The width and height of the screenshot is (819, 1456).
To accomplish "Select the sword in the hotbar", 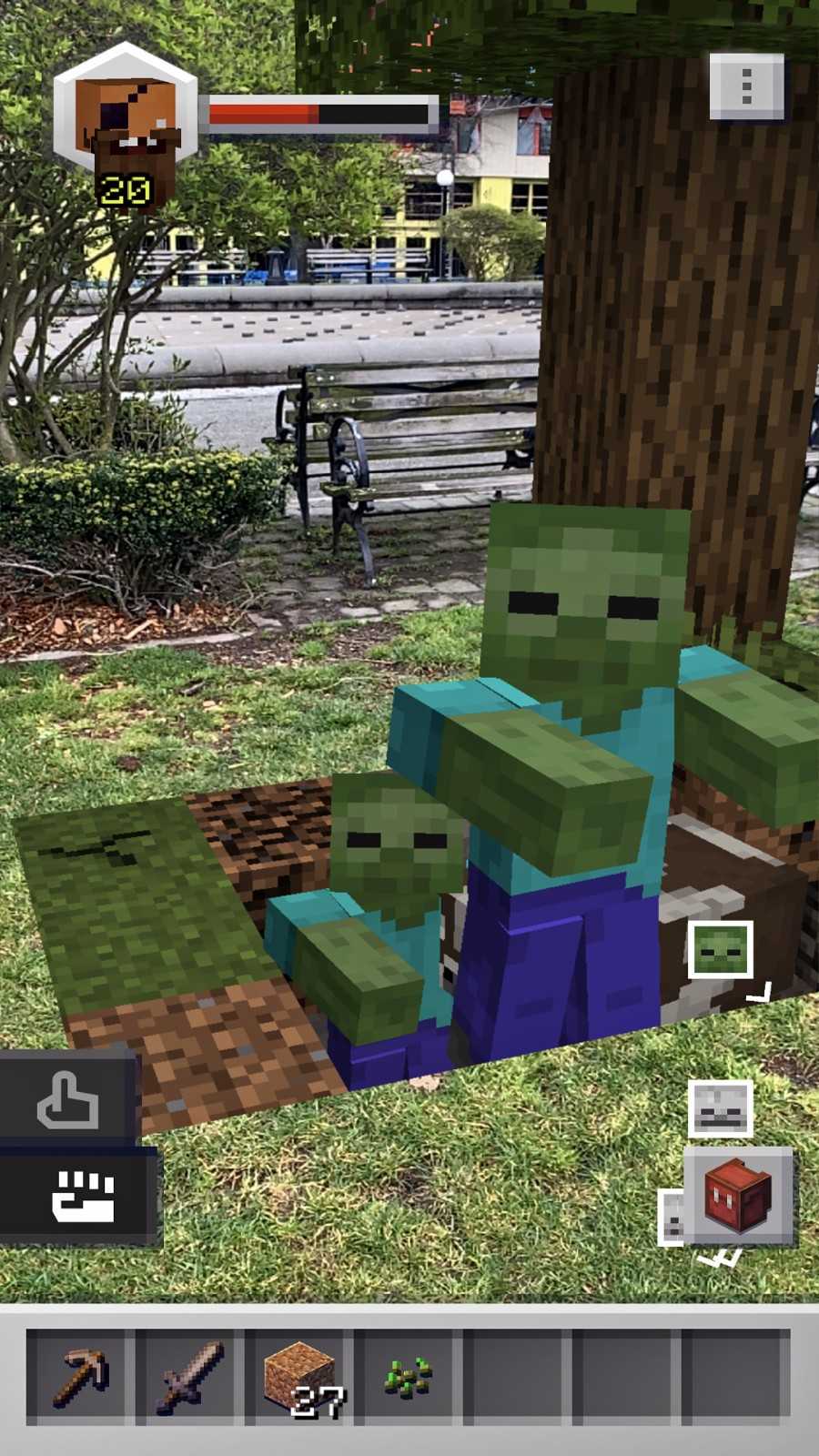I will click(189, 1377).
